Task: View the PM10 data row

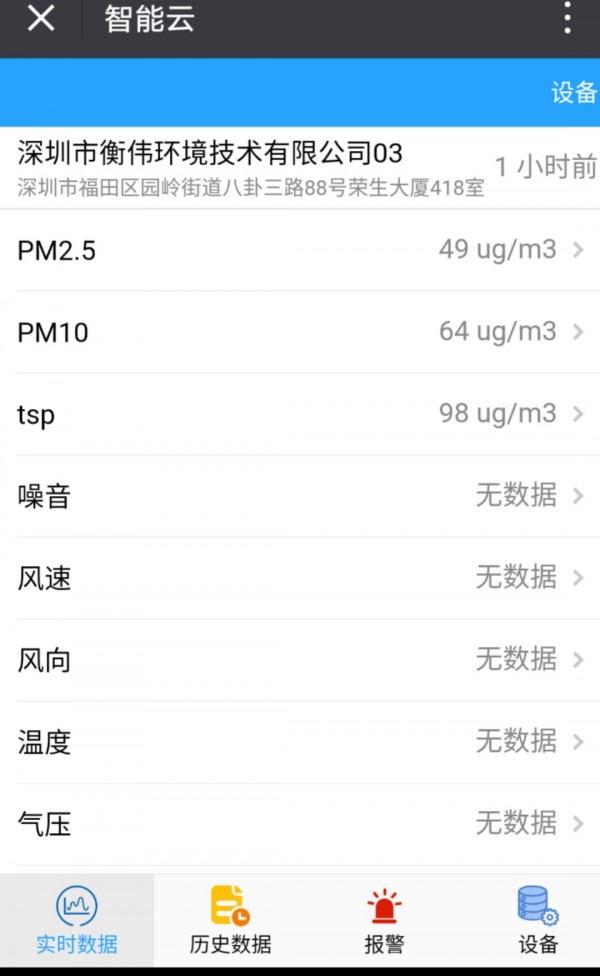Action: tap(300, 332)
